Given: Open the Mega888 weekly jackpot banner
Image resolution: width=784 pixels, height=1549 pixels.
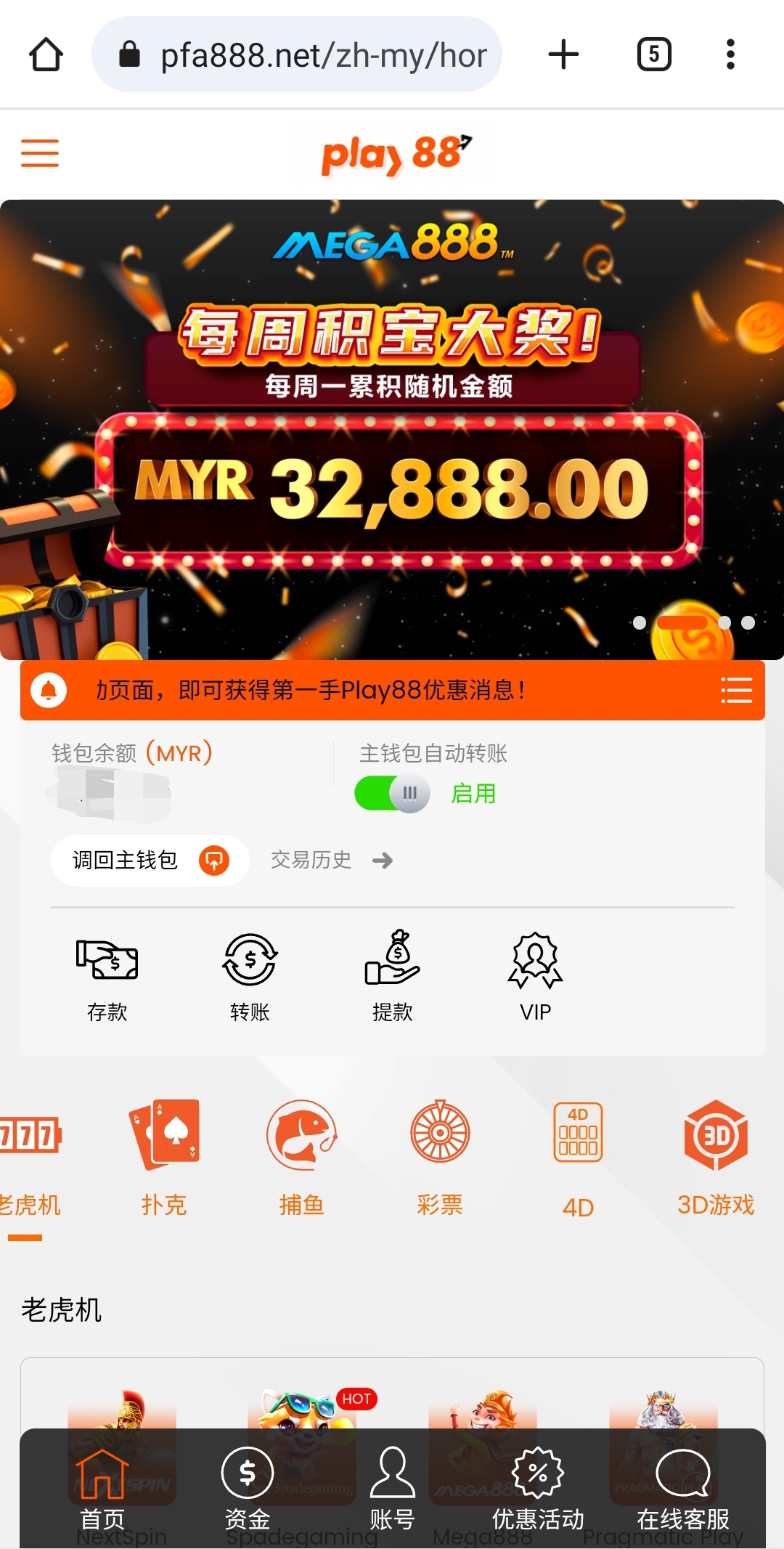Looking at the screenshot, I should coord(392,428).
